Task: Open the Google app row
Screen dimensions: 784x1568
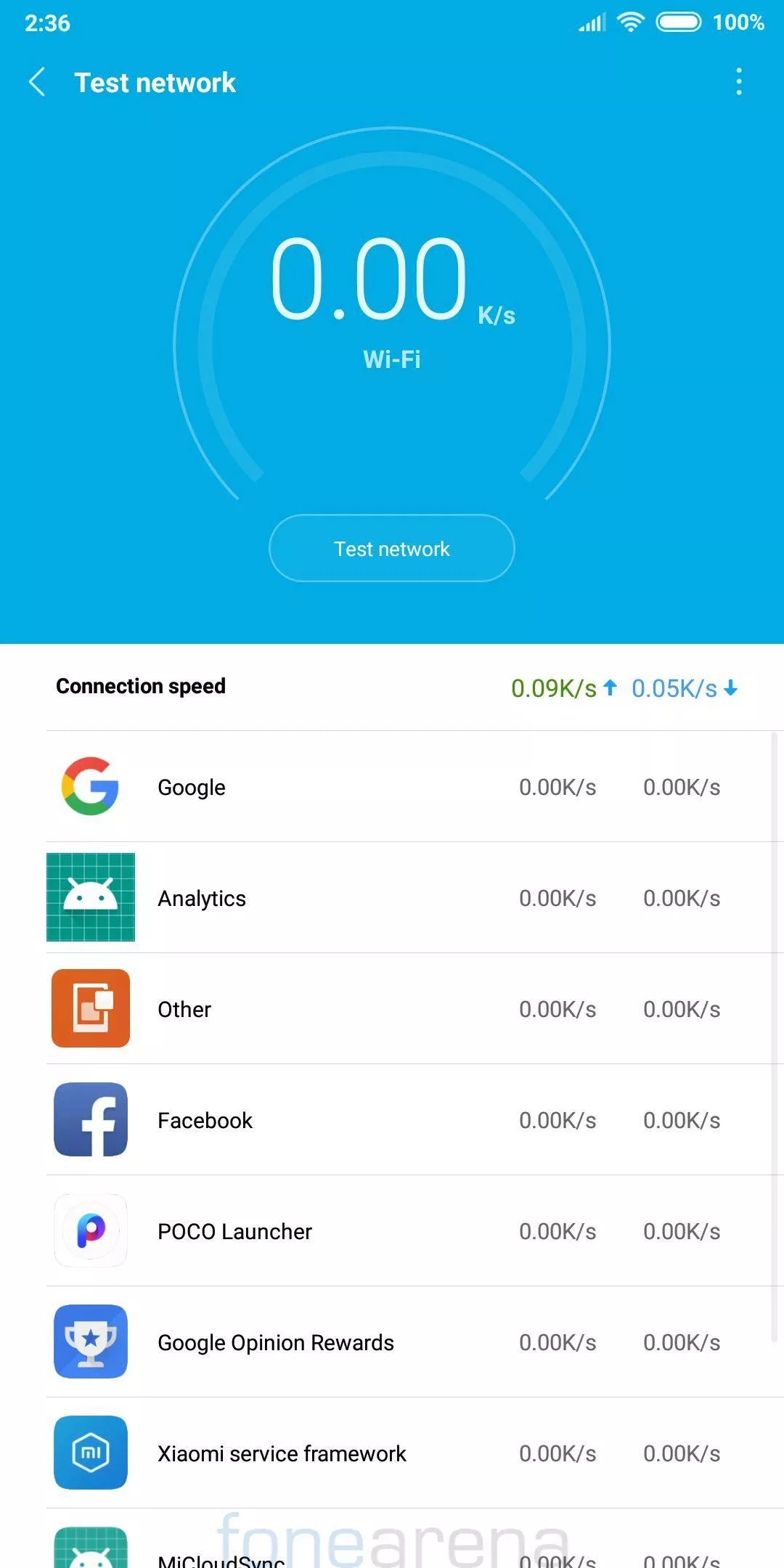Action: pos(415,787)
